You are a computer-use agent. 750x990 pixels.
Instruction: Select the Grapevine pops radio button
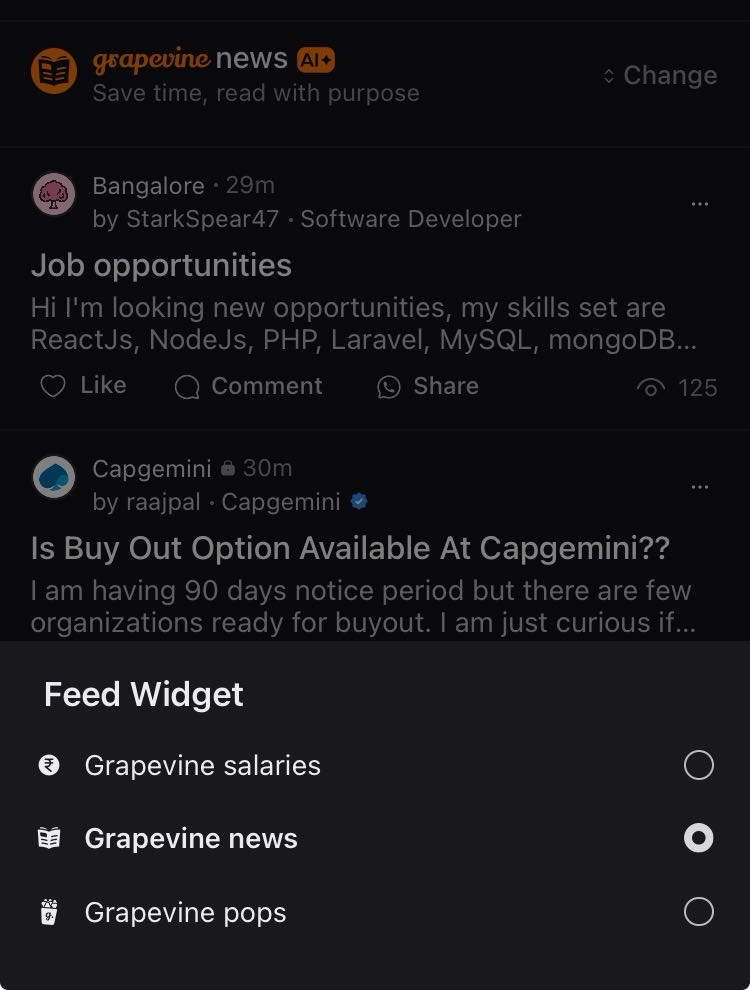click(x=701, y=912)
